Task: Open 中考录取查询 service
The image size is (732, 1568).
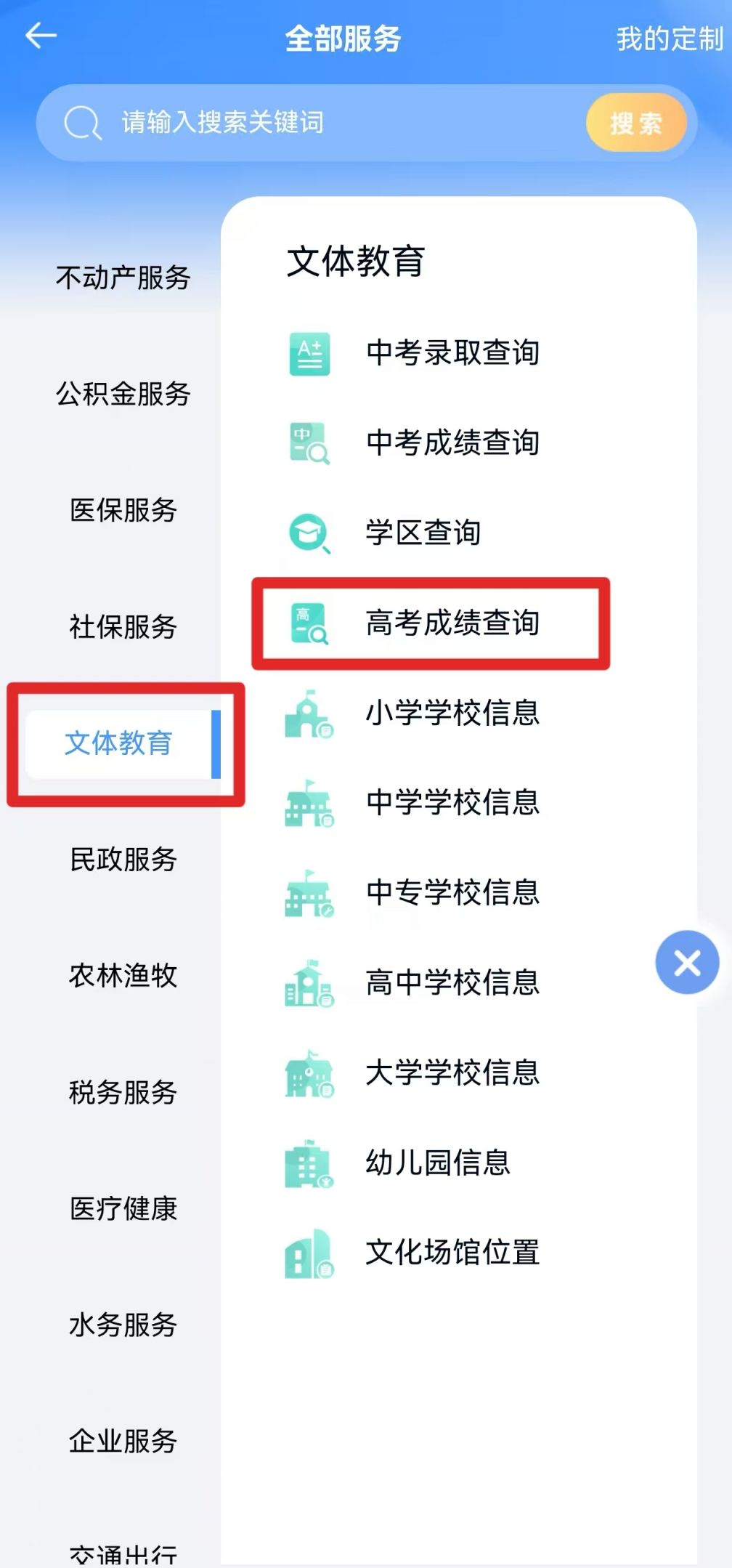Action: (452, 353)
